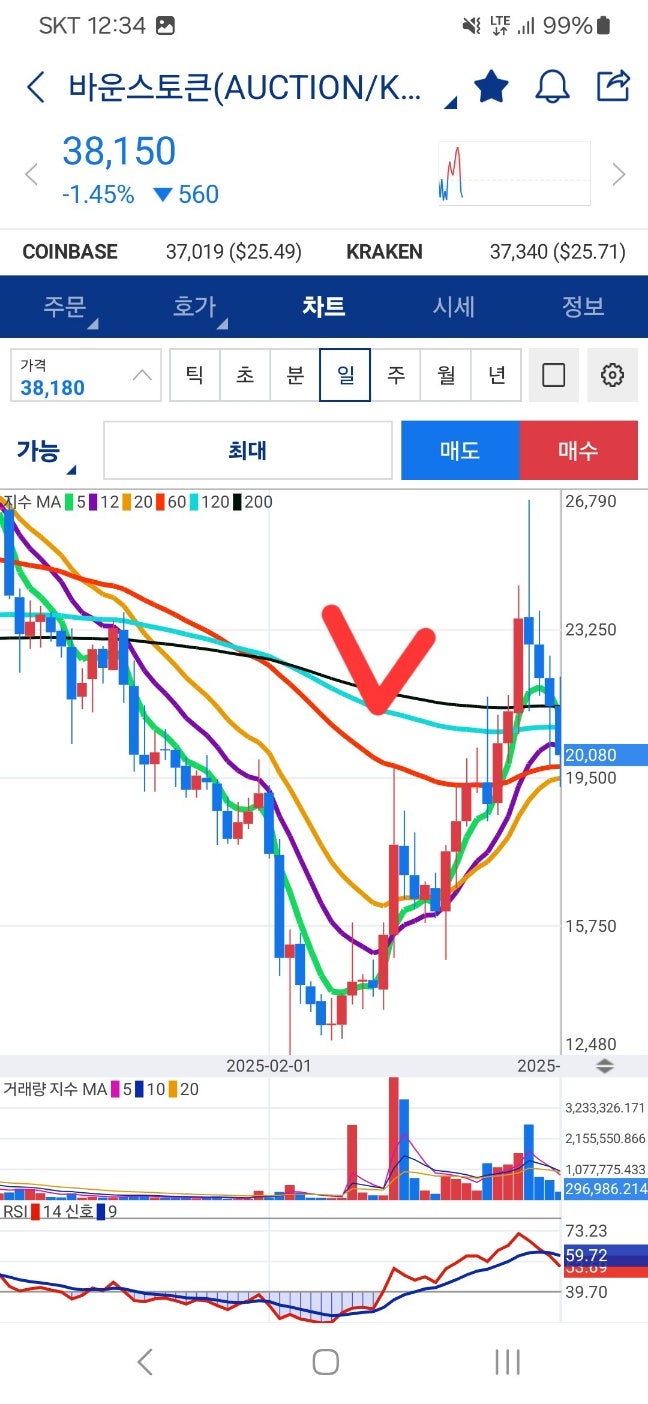This screenshot has height=1404, width=648.
Task: Share this coin's chart page
Action: coord(612,86)
